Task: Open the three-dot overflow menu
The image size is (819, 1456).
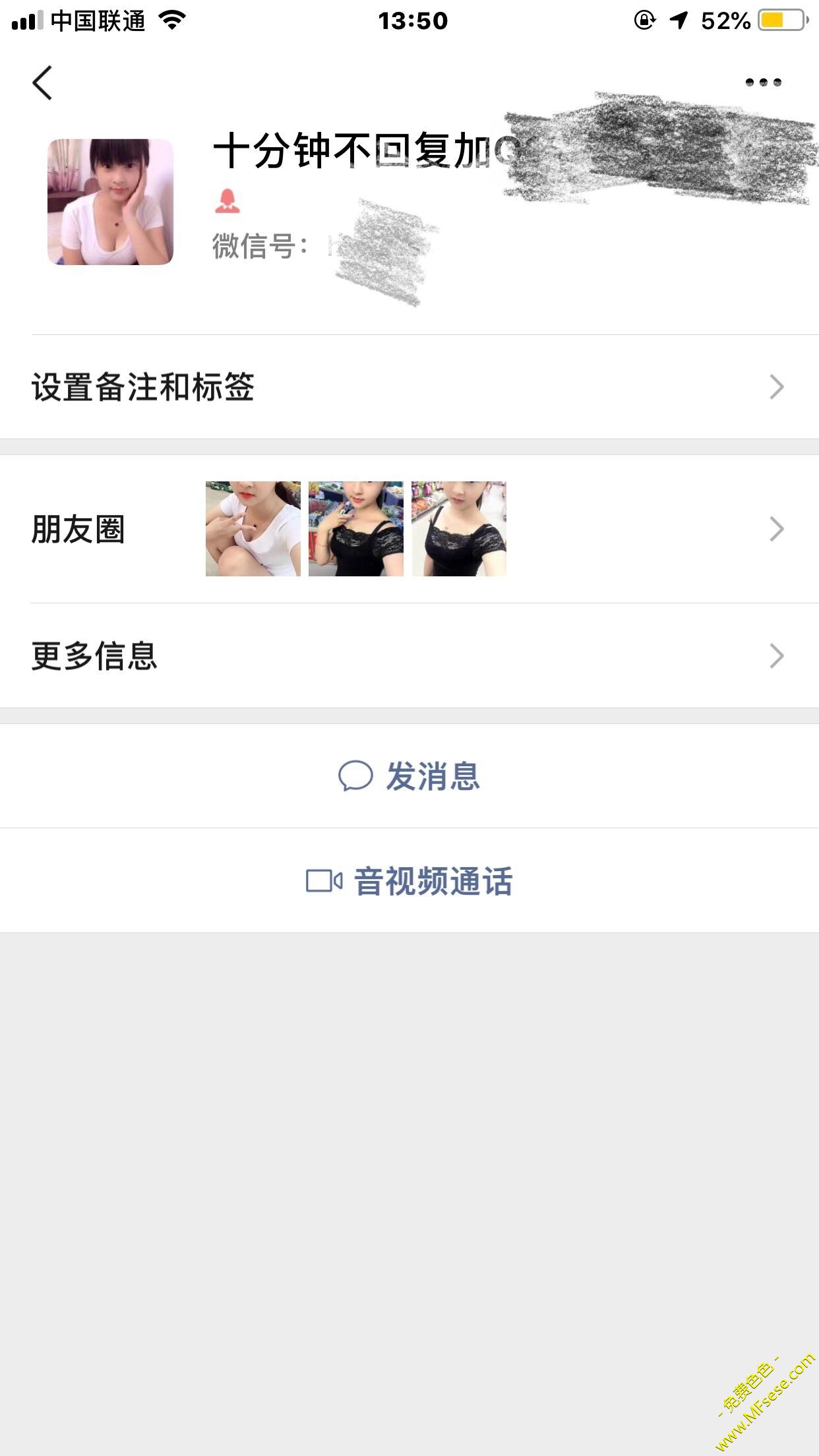Action: click(x=763, y=82)
